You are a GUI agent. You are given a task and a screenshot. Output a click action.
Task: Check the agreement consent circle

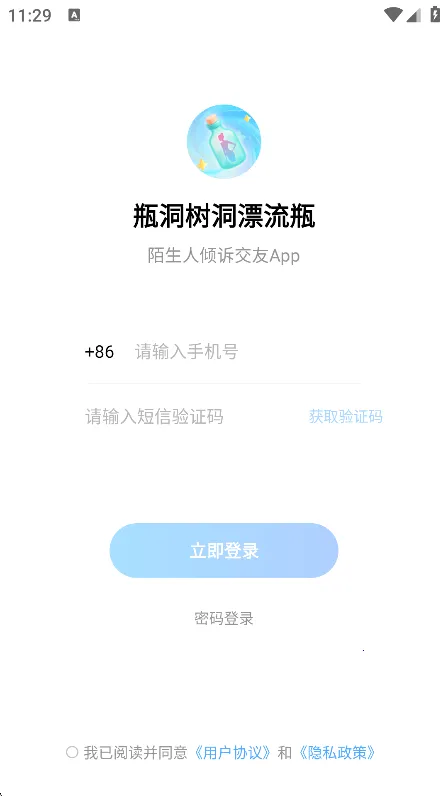[72, 752]
